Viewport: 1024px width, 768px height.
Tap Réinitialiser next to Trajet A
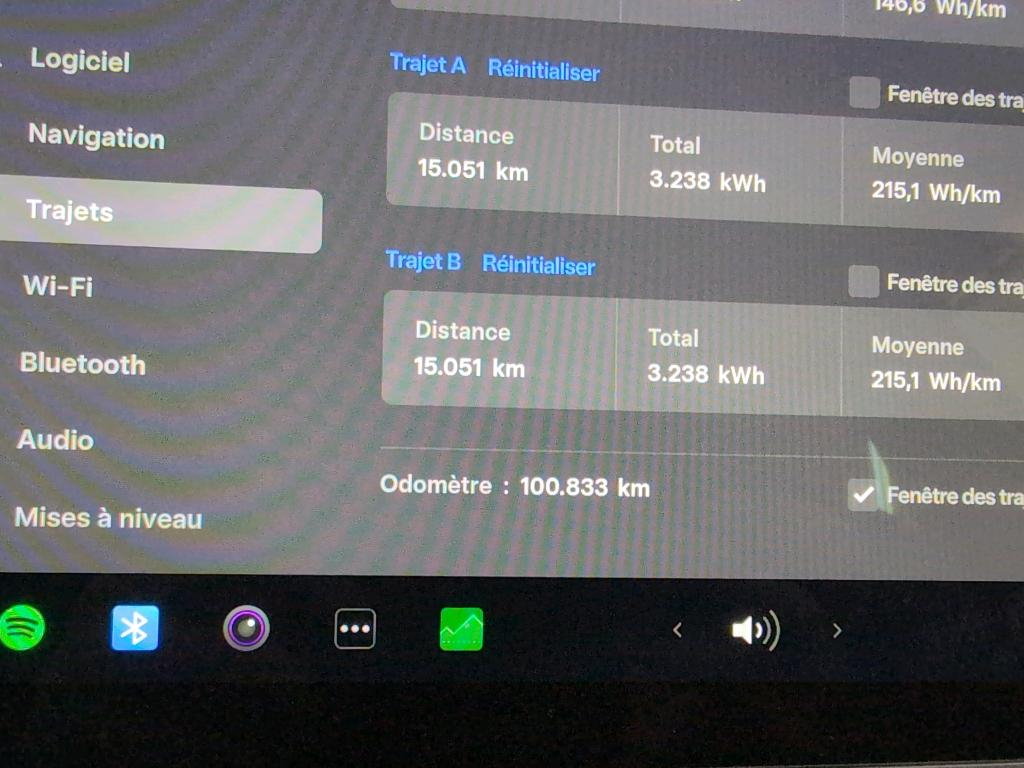[543, 71]
